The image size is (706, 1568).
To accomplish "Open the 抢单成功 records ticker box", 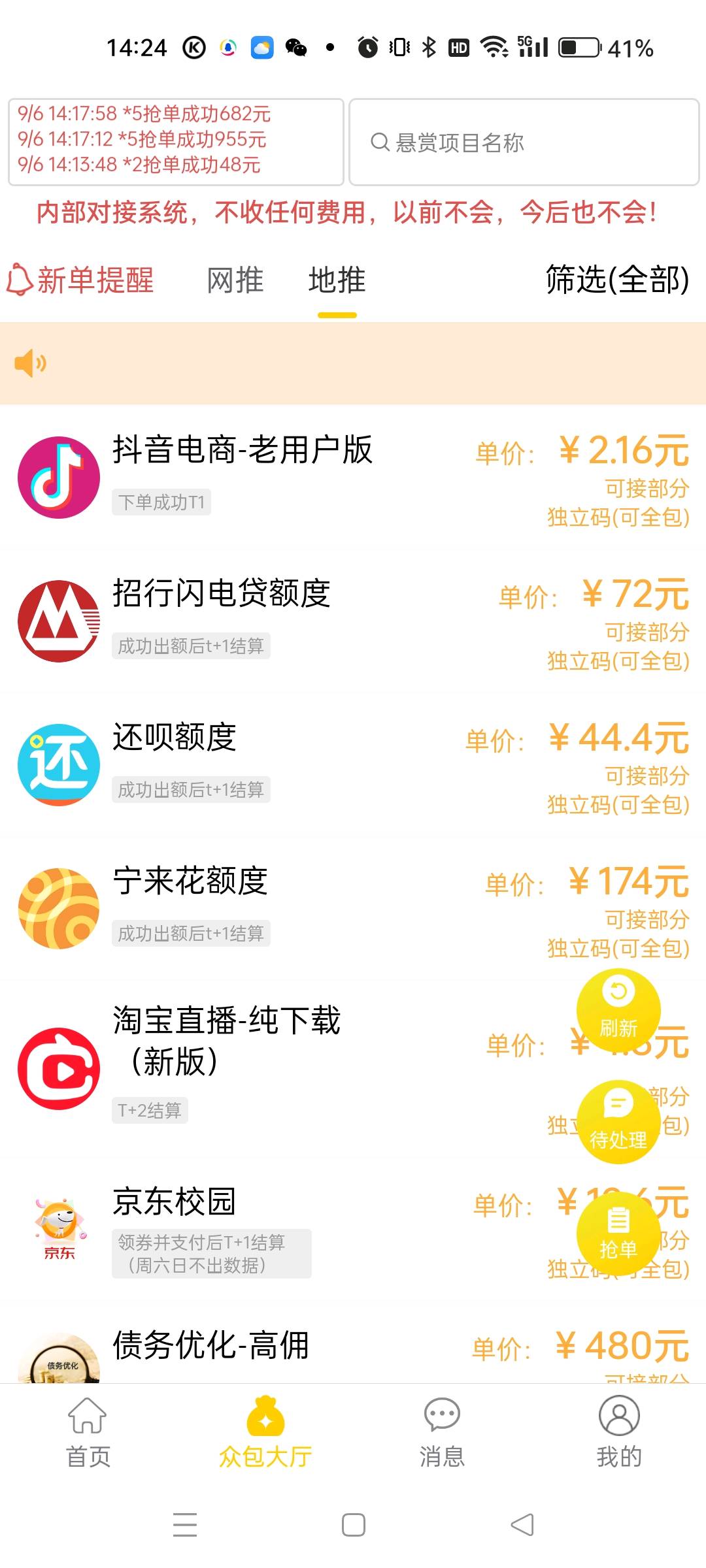I will click(176, 142).
